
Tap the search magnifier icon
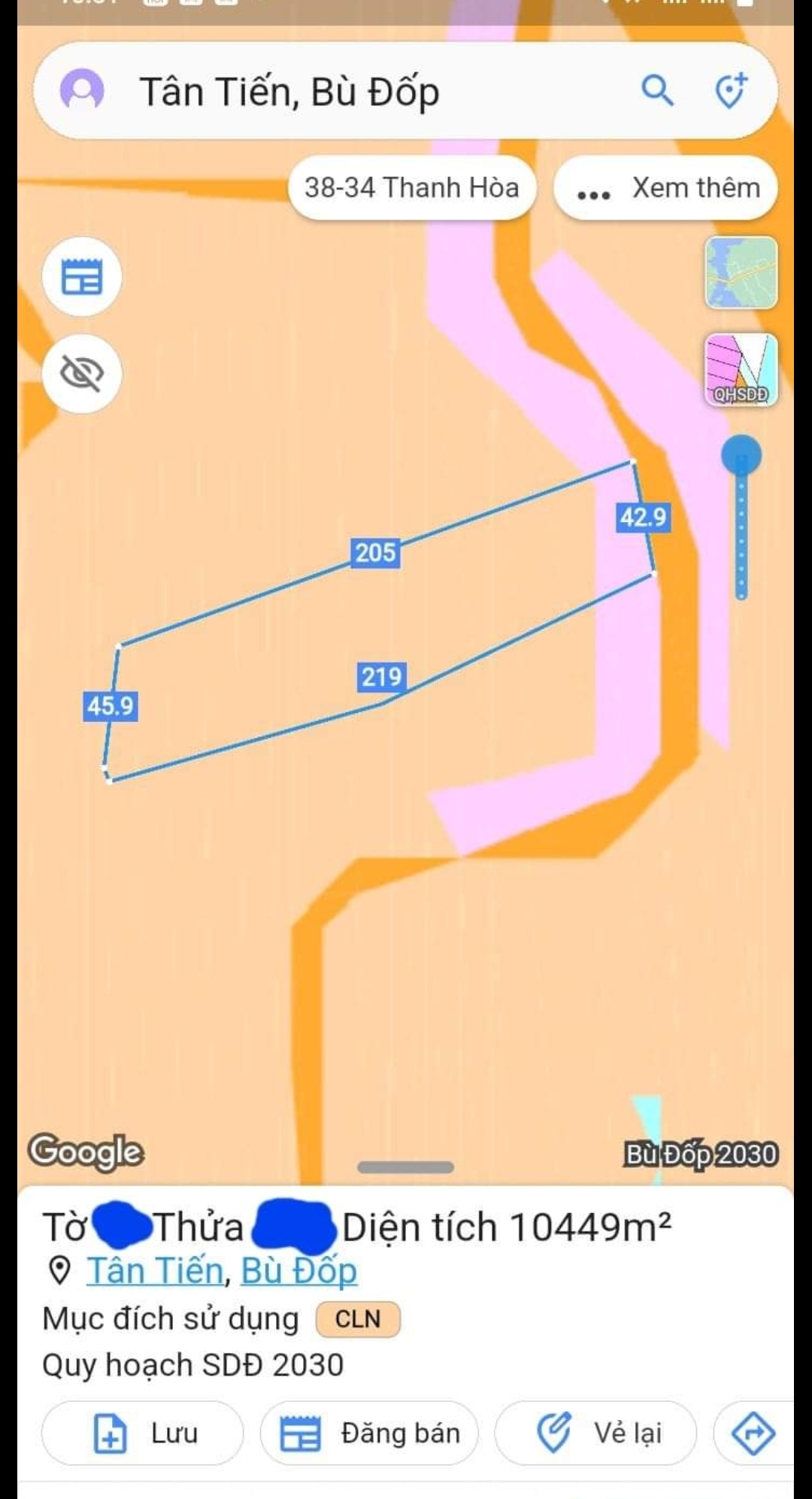pyautogui.click(x=657, y=91)
